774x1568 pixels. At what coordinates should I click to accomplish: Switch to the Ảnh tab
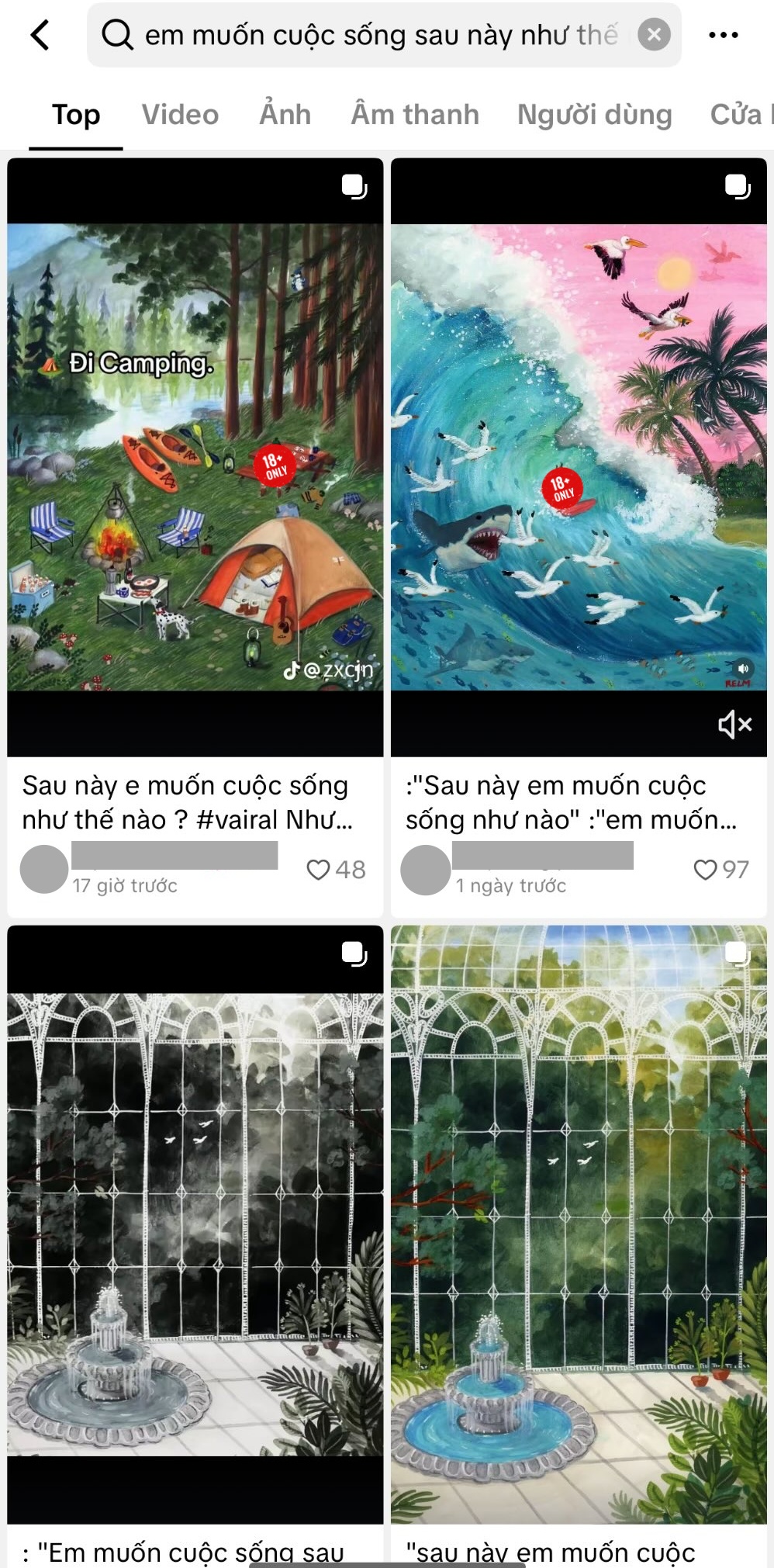point(285,115)
